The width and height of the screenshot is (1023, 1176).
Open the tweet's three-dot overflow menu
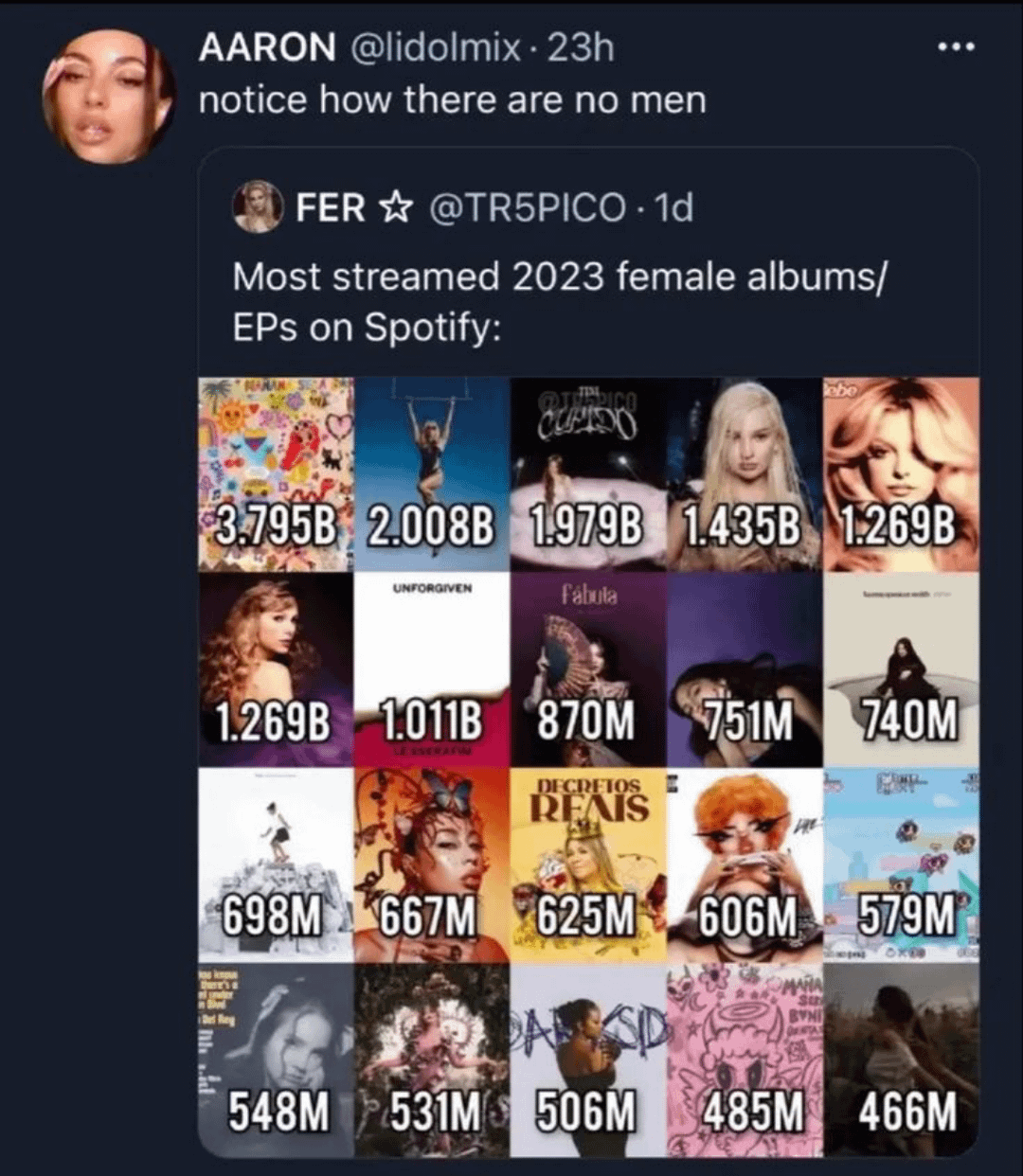[956, 46]
